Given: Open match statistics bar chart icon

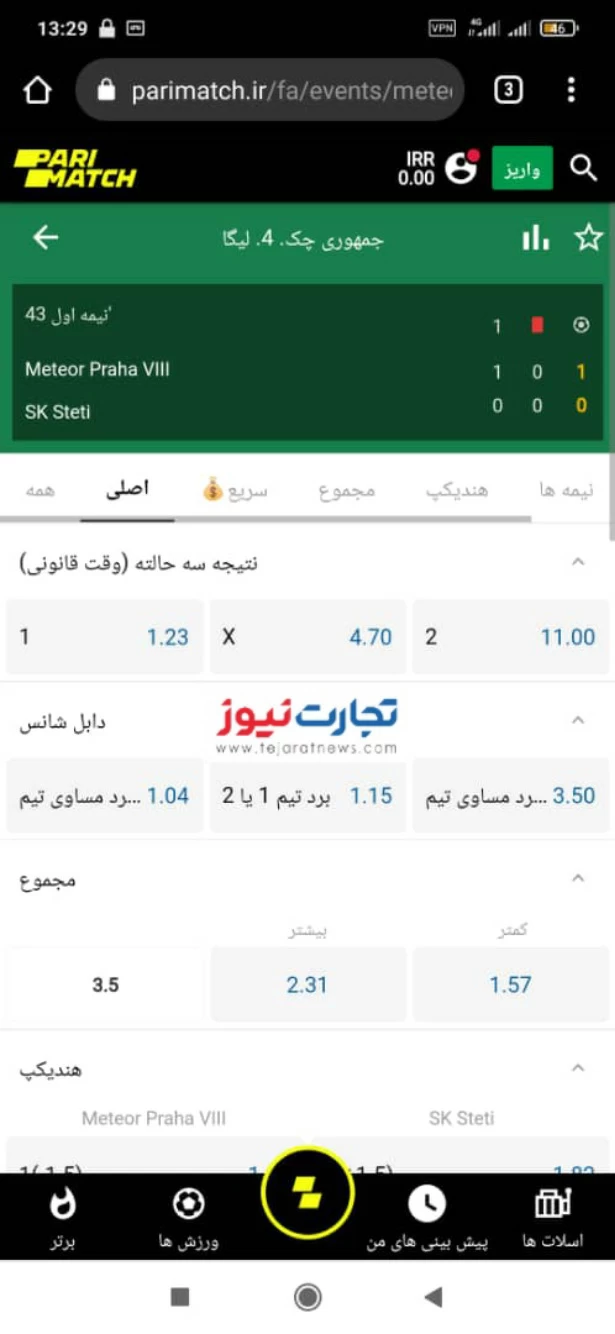Looking at the screenshot, I should coord(536,237).
